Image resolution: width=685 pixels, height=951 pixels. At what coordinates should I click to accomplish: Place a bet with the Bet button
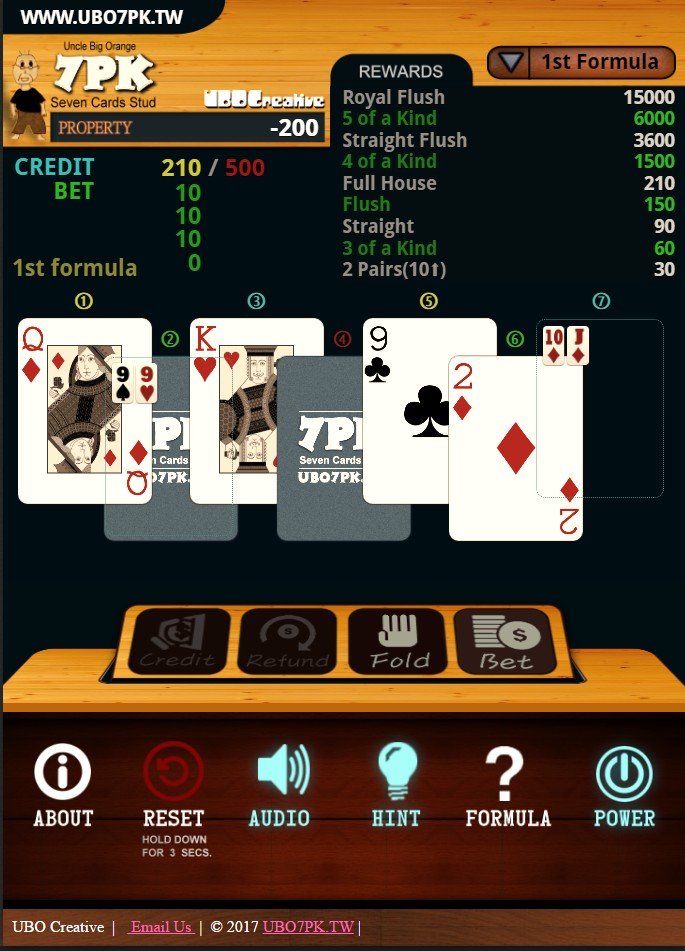[505, 641]
